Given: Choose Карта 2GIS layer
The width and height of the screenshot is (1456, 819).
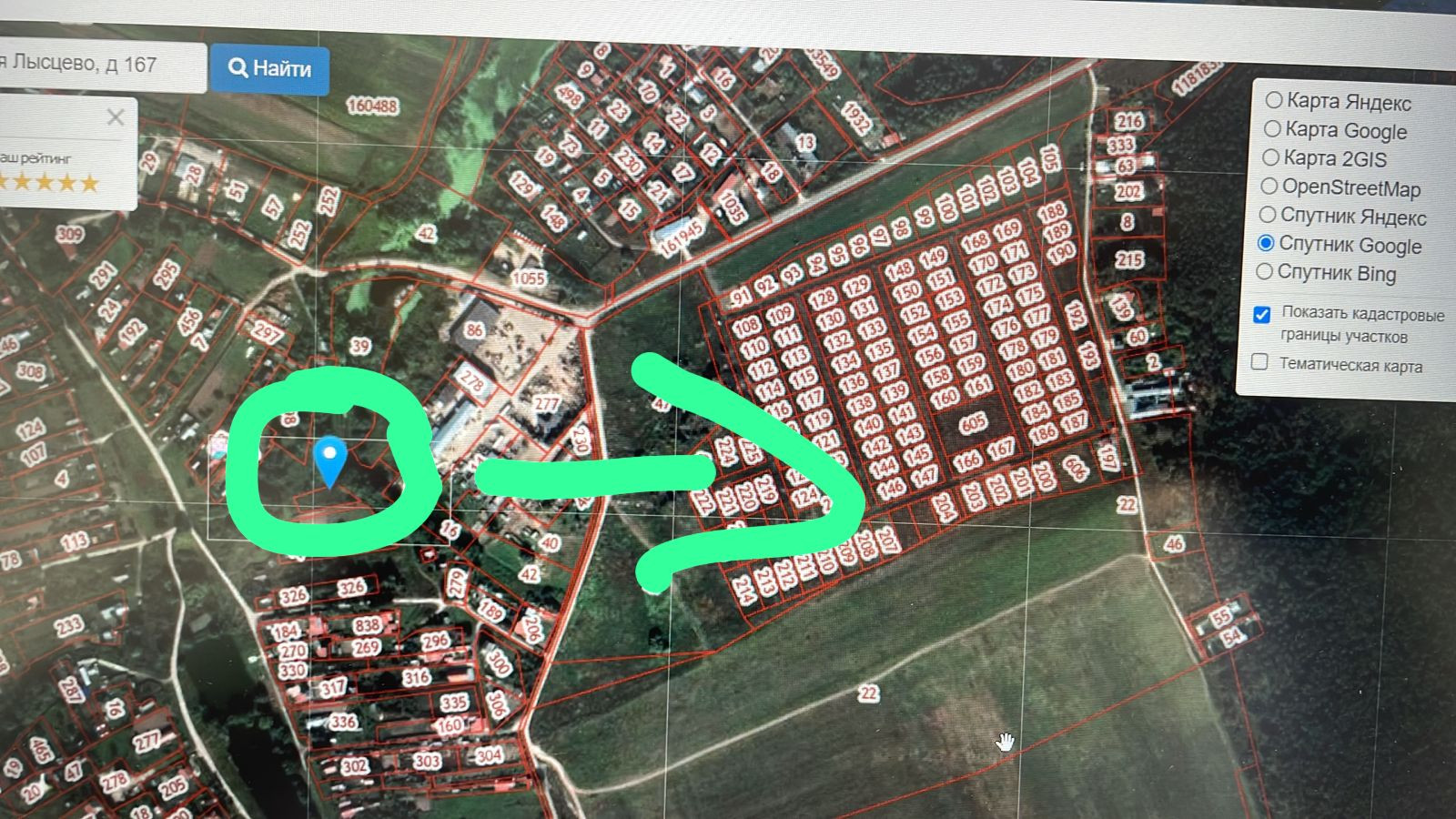Looking at the screenshot, I should 1270,157.
